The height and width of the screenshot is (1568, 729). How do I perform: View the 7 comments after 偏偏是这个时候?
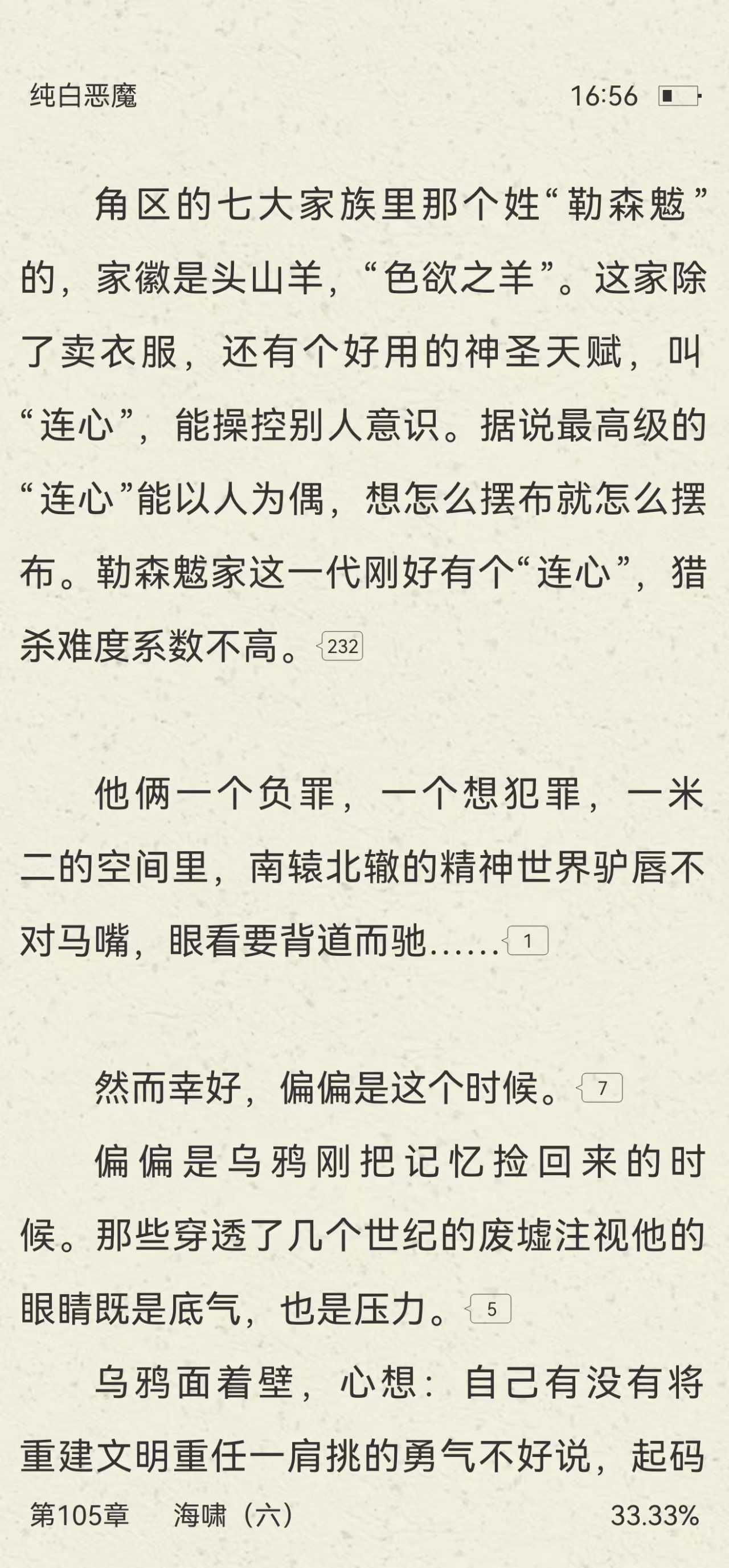click(601, 1087)
